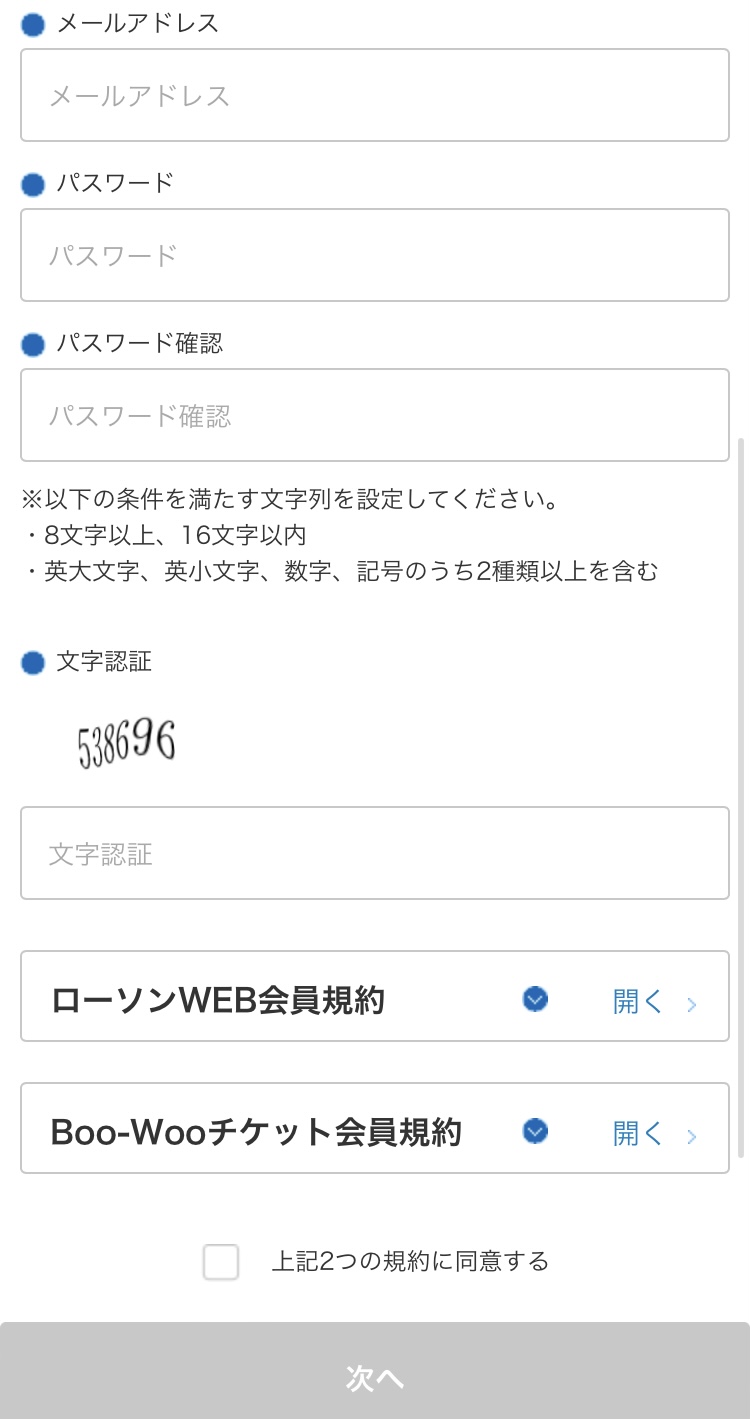
Task: Click inside the パスワード input field
Action: click(x=375, y=255)
